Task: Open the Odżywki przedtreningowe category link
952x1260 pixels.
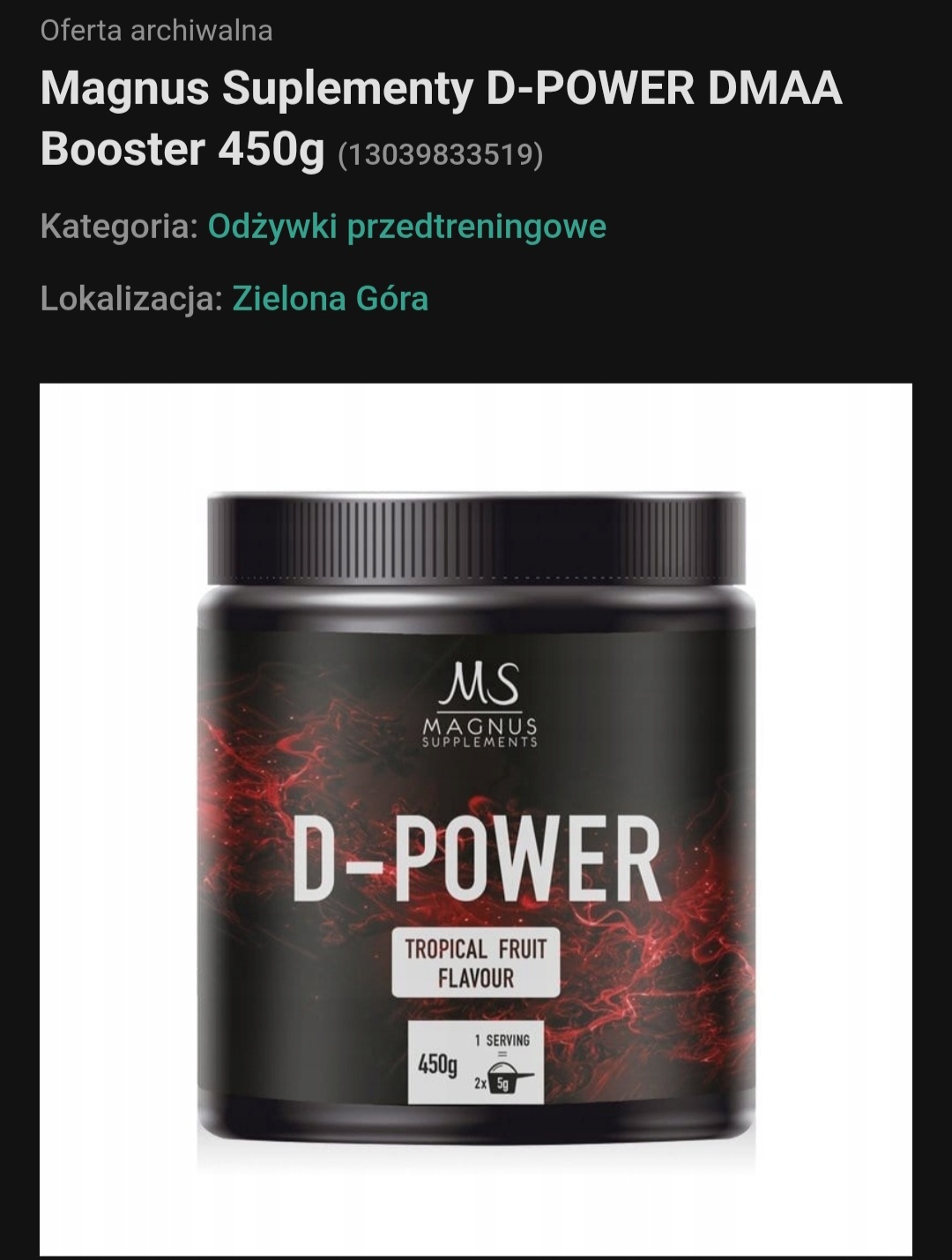Action: (x=406, y=227)
